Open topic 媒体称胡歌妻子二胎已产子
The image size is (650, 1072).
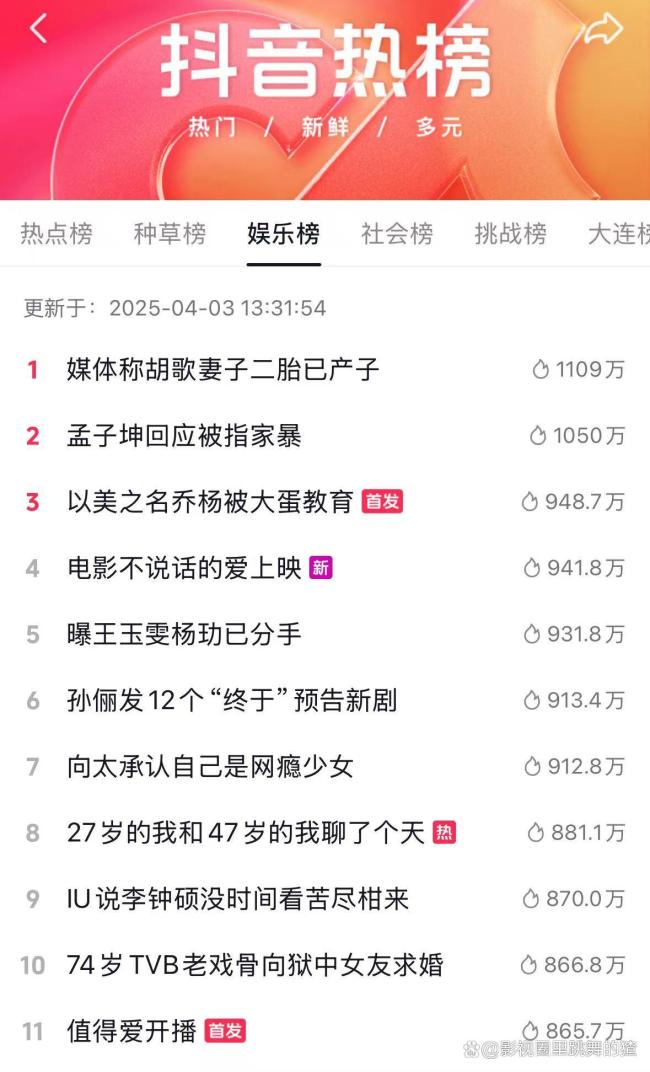[x=223, y=370]
